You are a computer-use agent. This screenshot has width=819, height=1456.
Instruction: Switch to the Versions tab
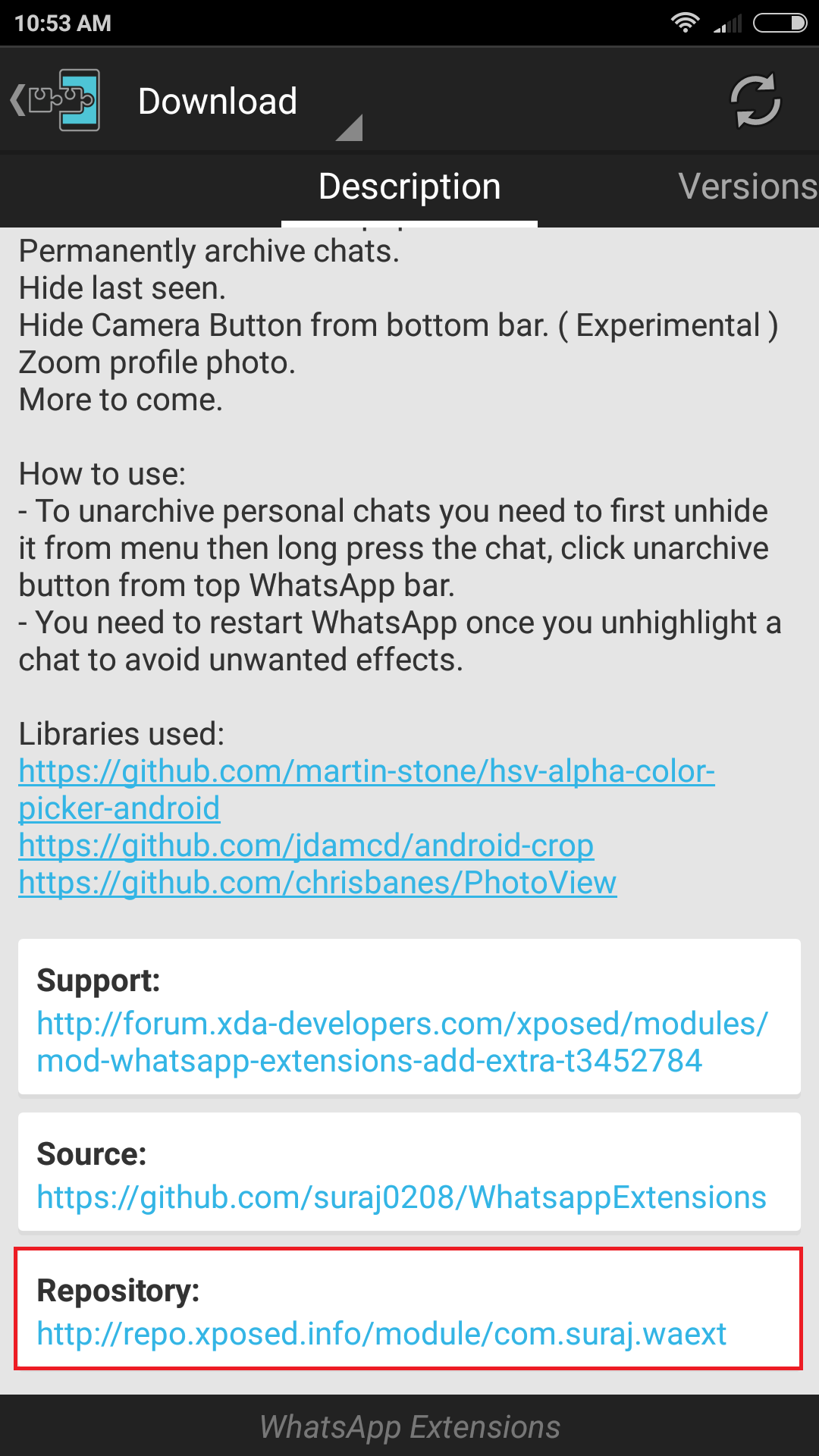(x=747, y=187)
